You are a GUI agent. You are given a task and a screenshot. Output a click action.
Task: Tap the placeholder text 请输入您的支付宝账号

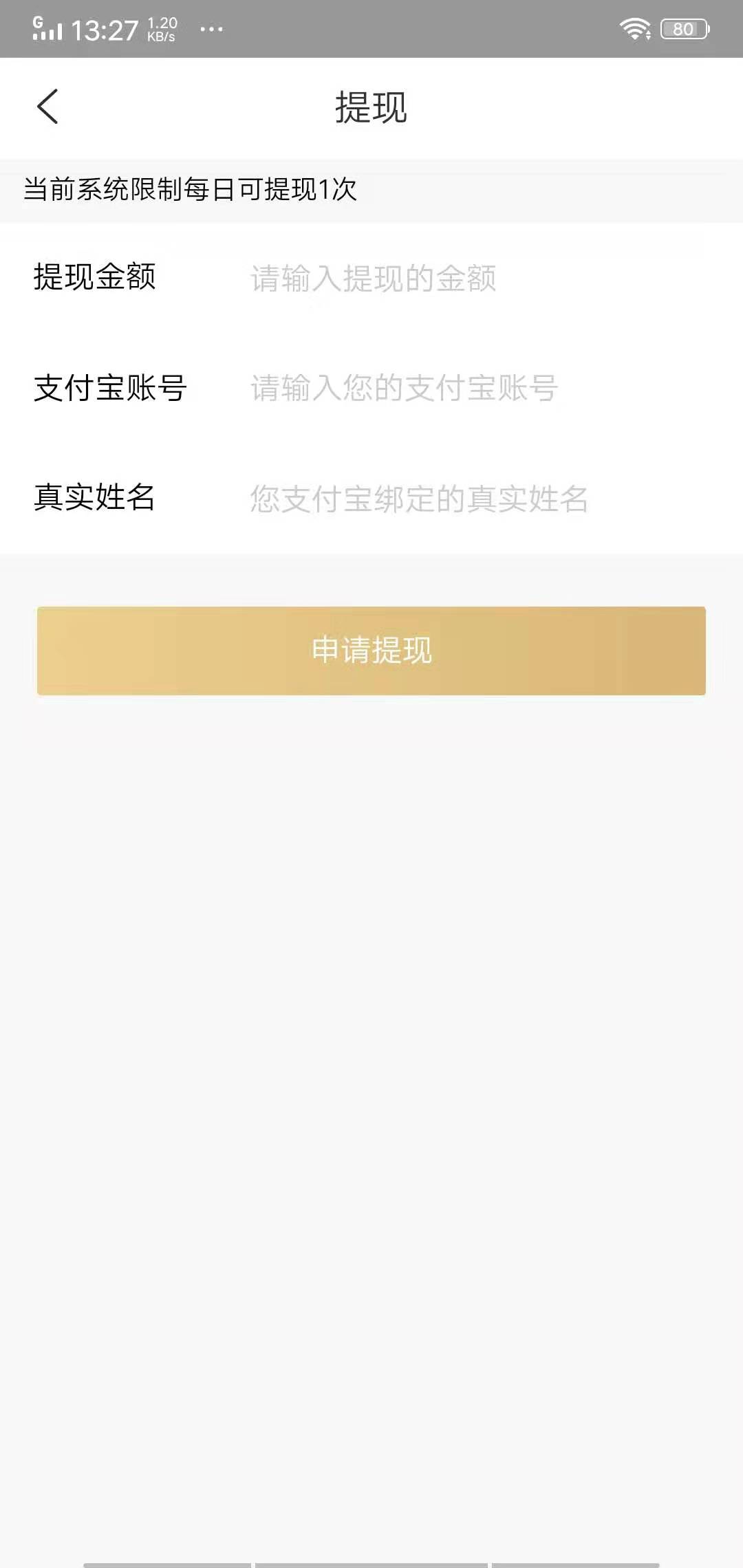tap(404, 388)
